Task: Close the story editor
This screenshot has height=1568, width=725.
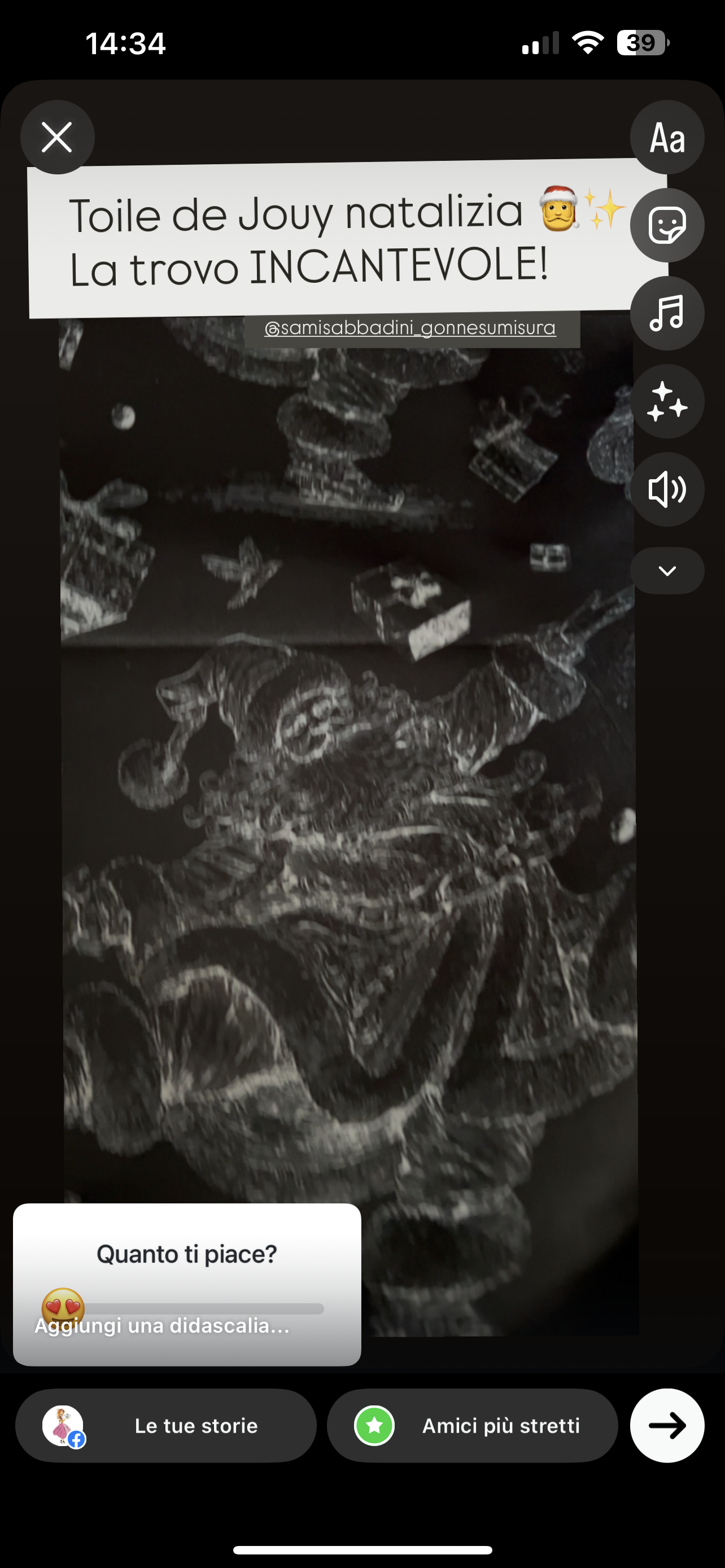Action: click(57, 137)
